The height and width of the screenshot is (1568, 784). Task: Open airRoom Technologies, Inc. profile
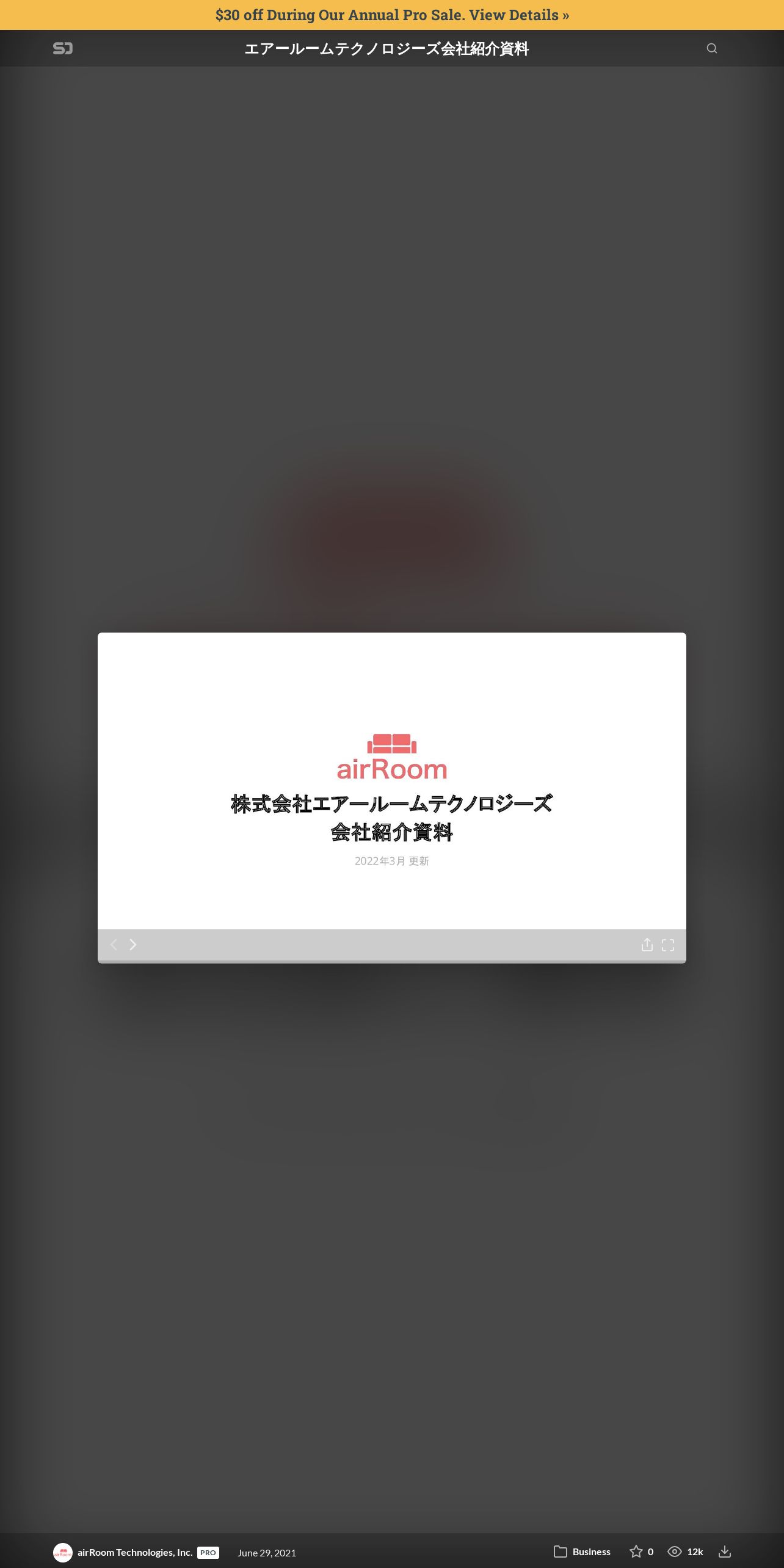[134, 1552]
